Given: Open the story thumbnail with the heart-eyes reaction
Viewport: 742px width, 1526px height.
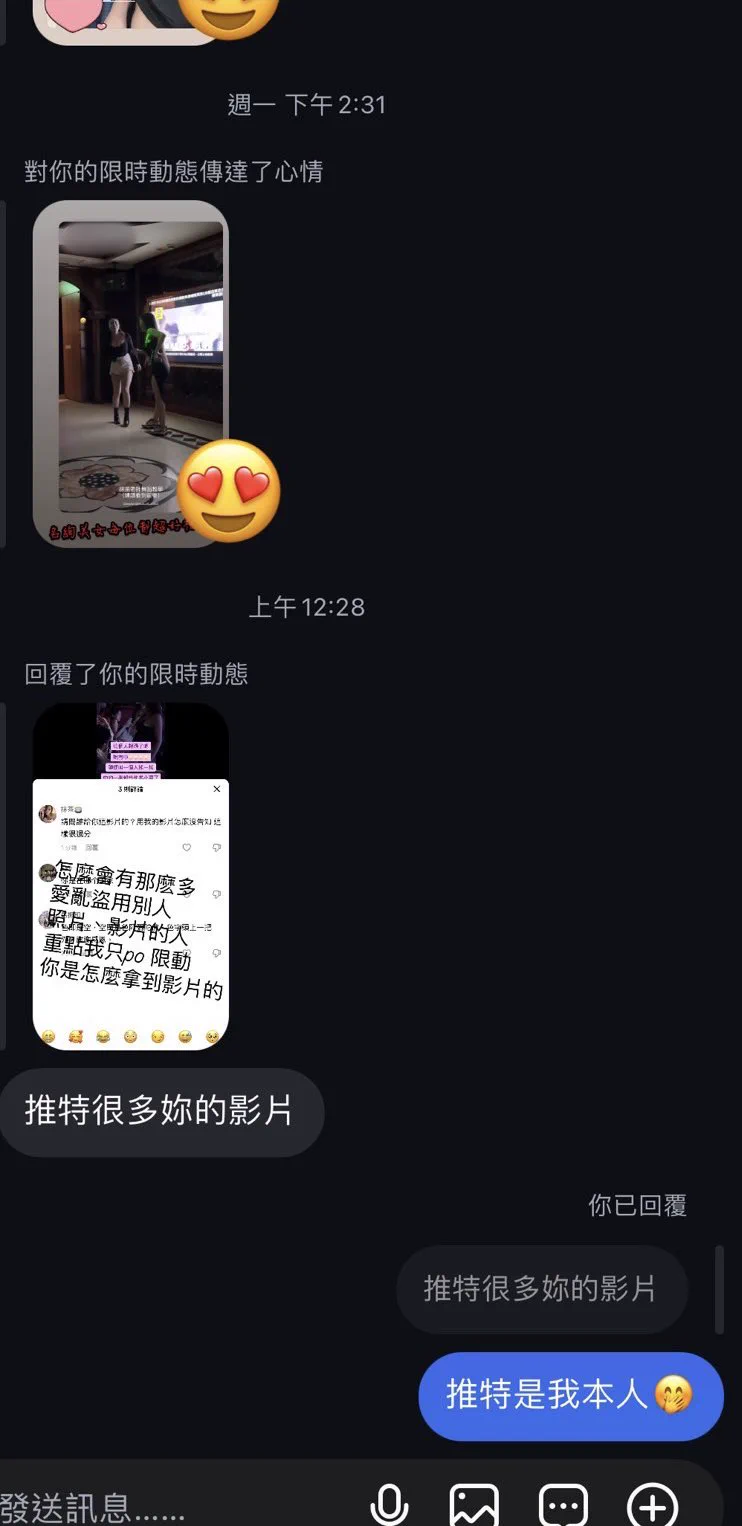Looking at the screenshot, I should coord(131,373).
